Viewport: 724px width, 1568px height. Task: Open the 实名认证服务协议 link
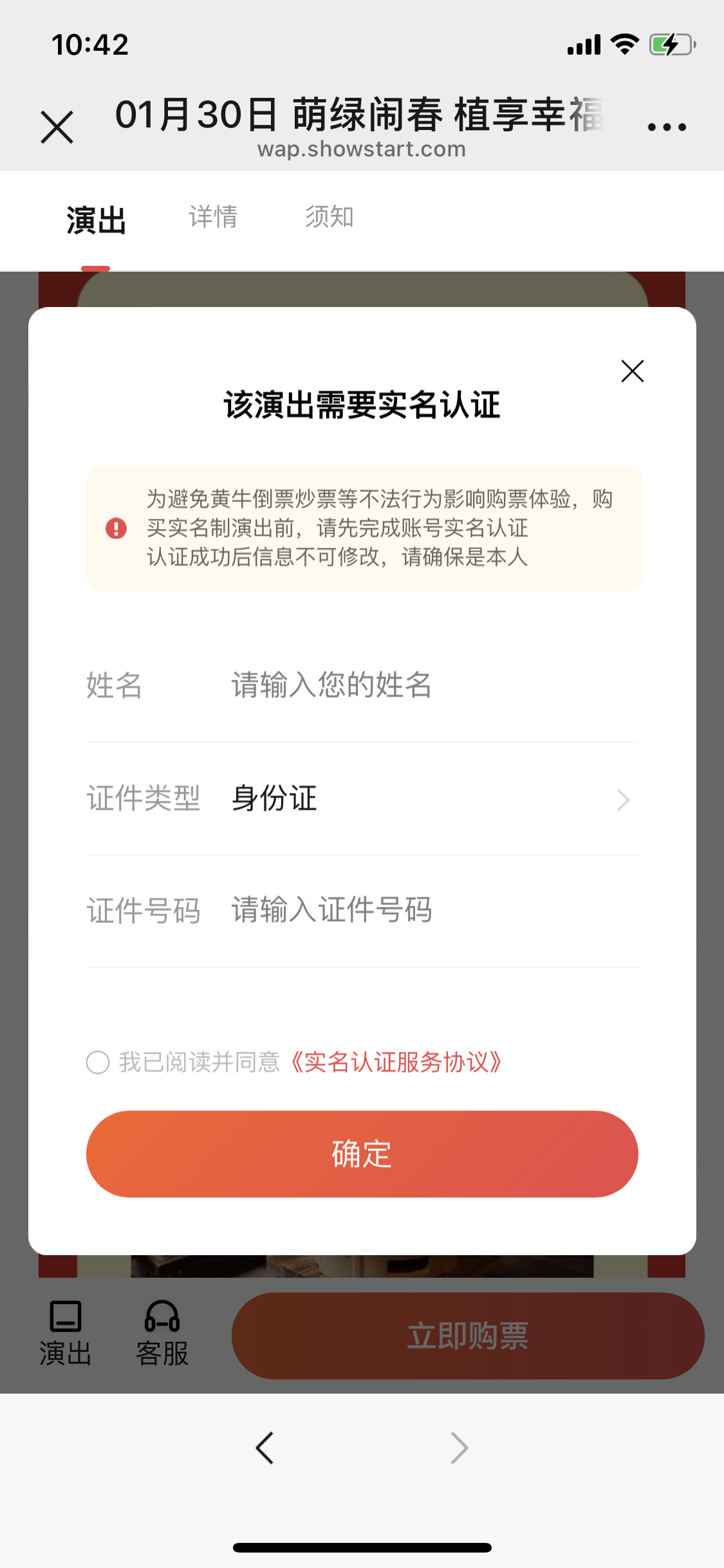point(396,1062)
